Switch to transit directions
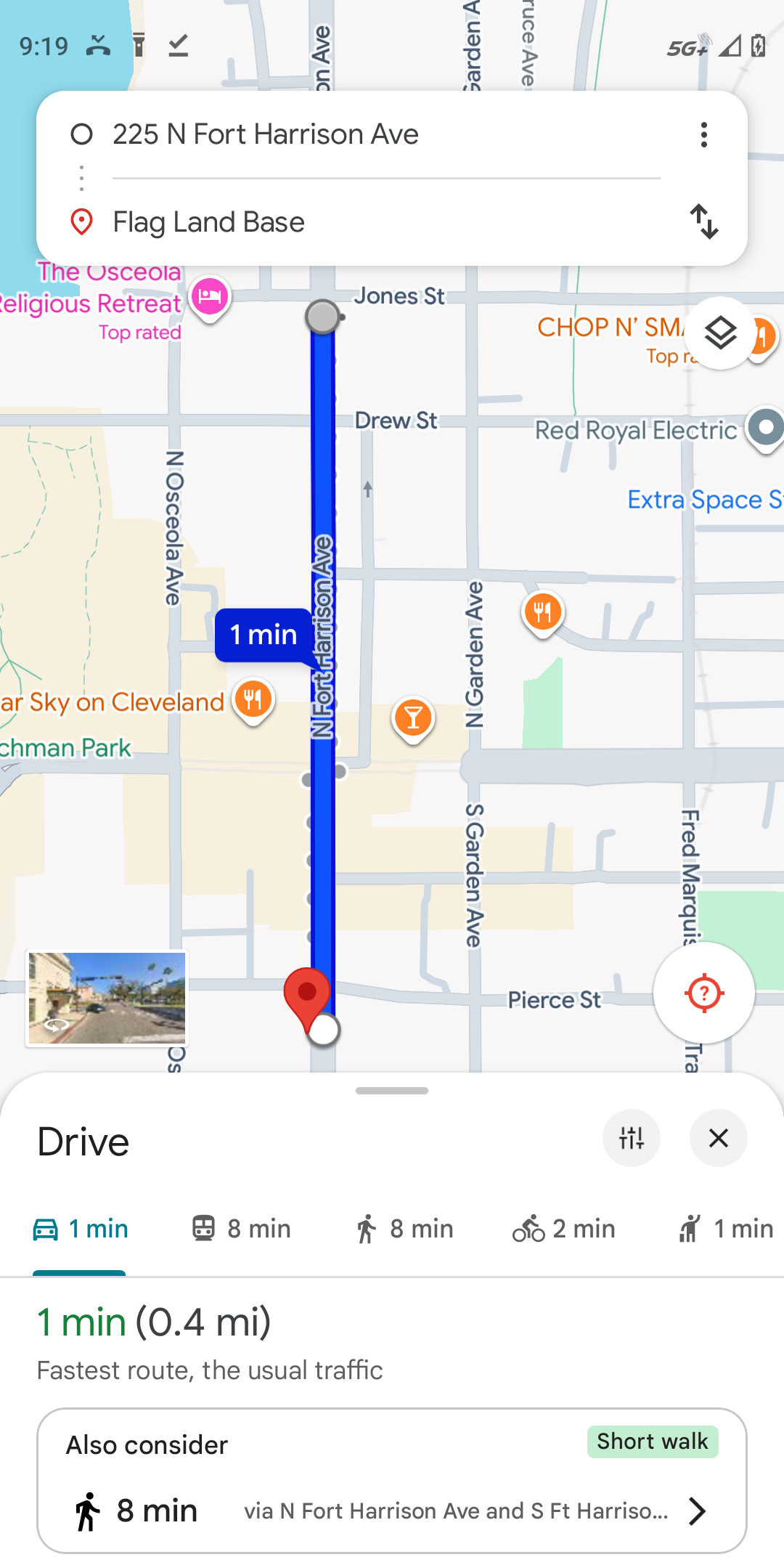784x1565 pixels. [241, 1229]
